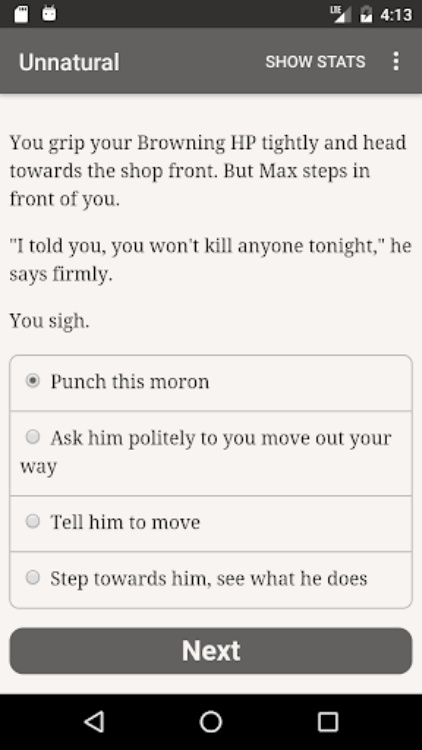
Task: Open the Show Stats screen
Action: [315, 62]
